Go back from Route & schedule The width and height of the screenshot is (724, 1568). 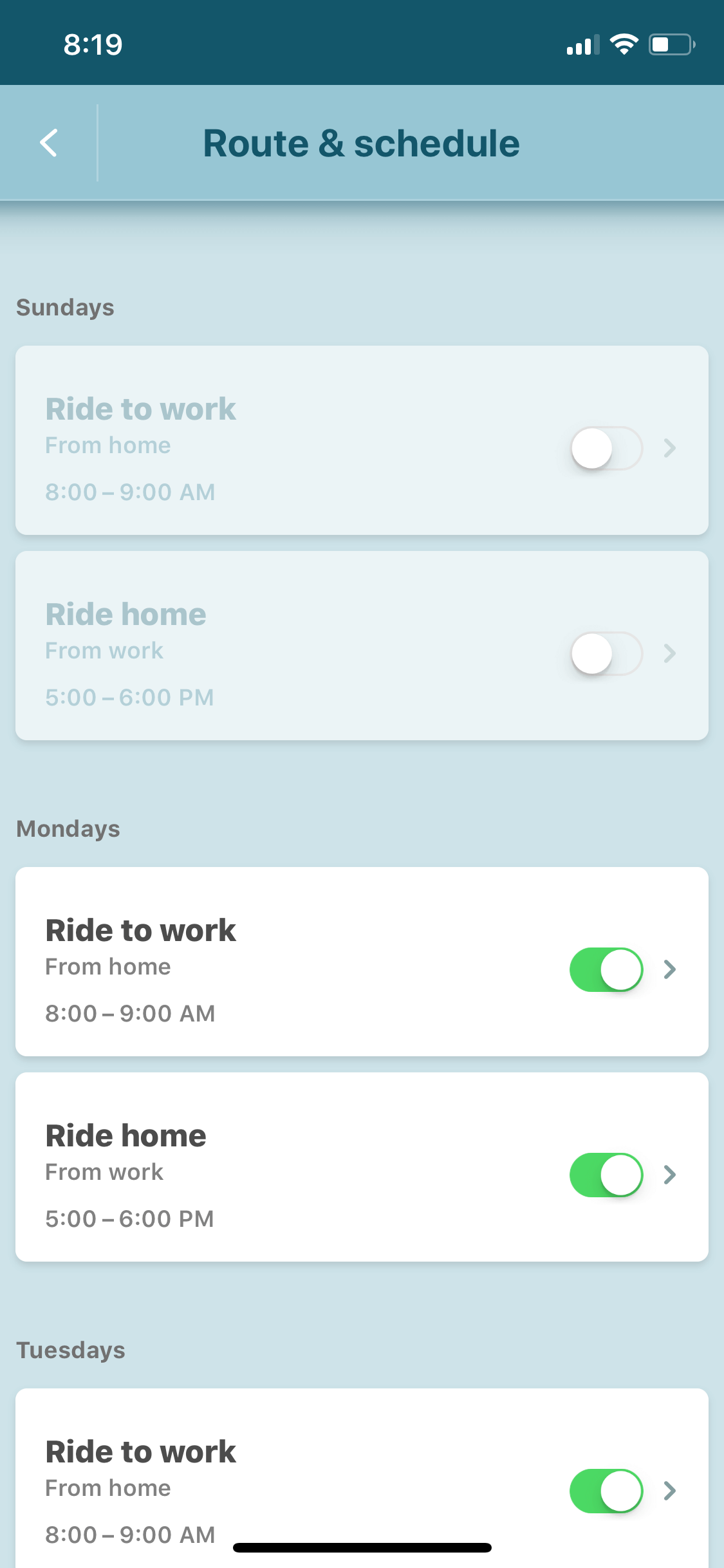tap(49, 143)
